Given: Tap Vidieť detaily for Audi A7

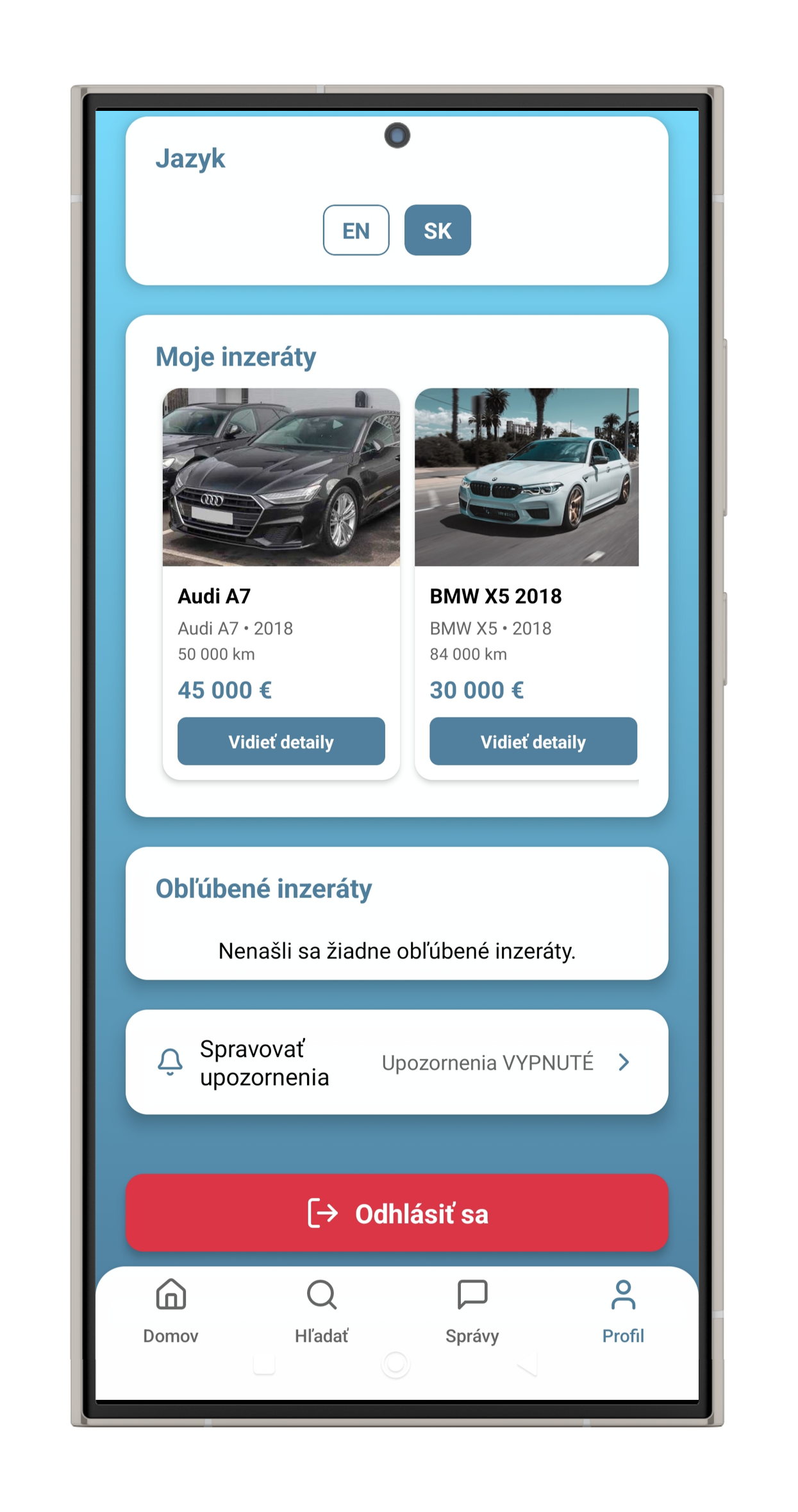Looking at the screenshot, I should tap(281, 742).
